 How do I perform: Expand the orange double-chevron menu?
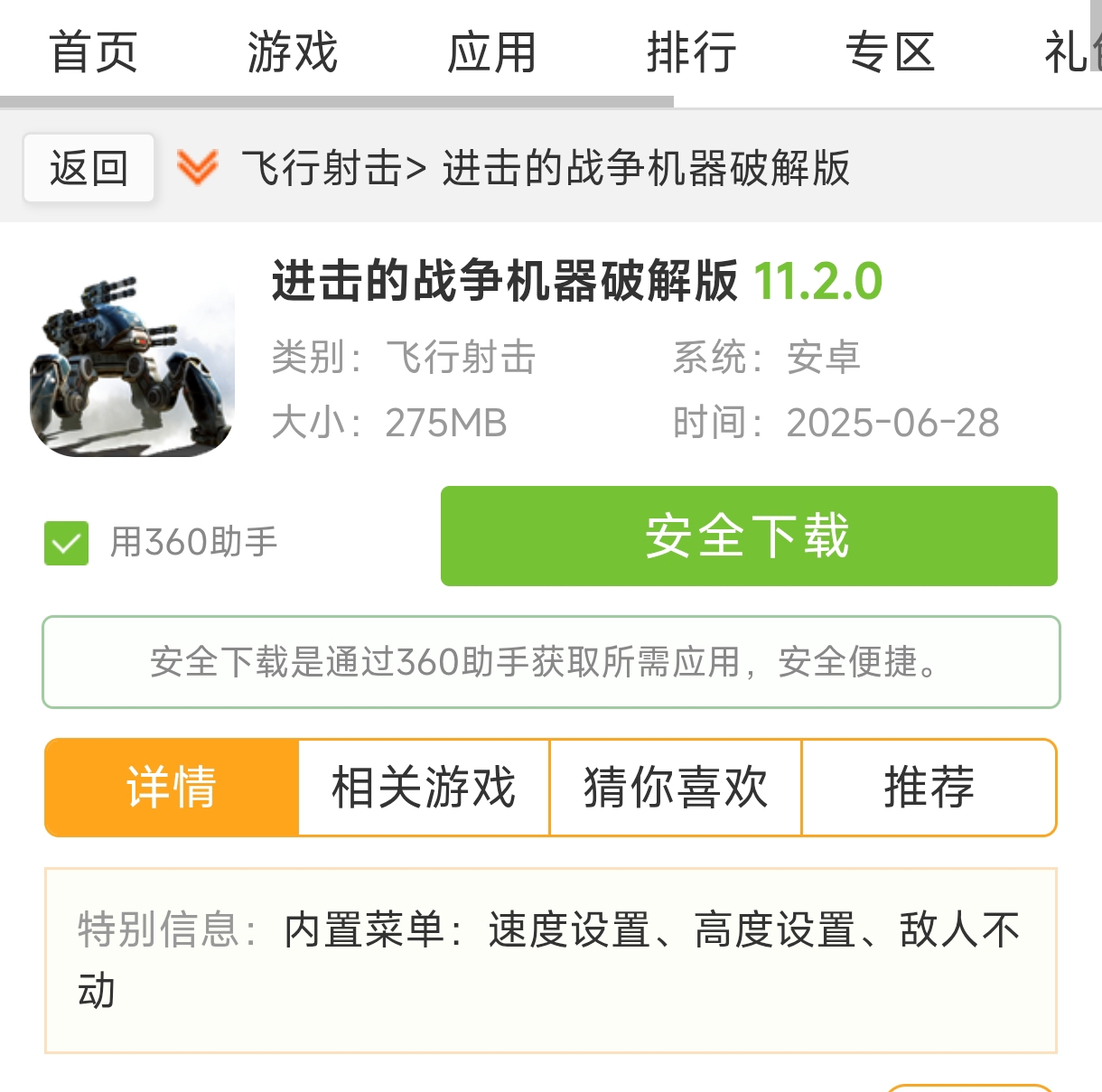click(197, 168)
